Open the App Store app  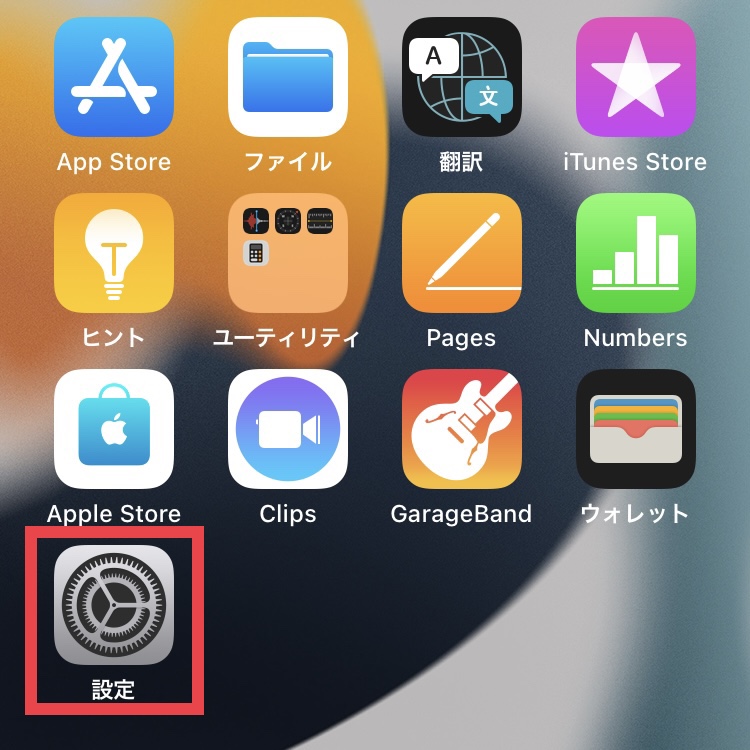point(114,77)
